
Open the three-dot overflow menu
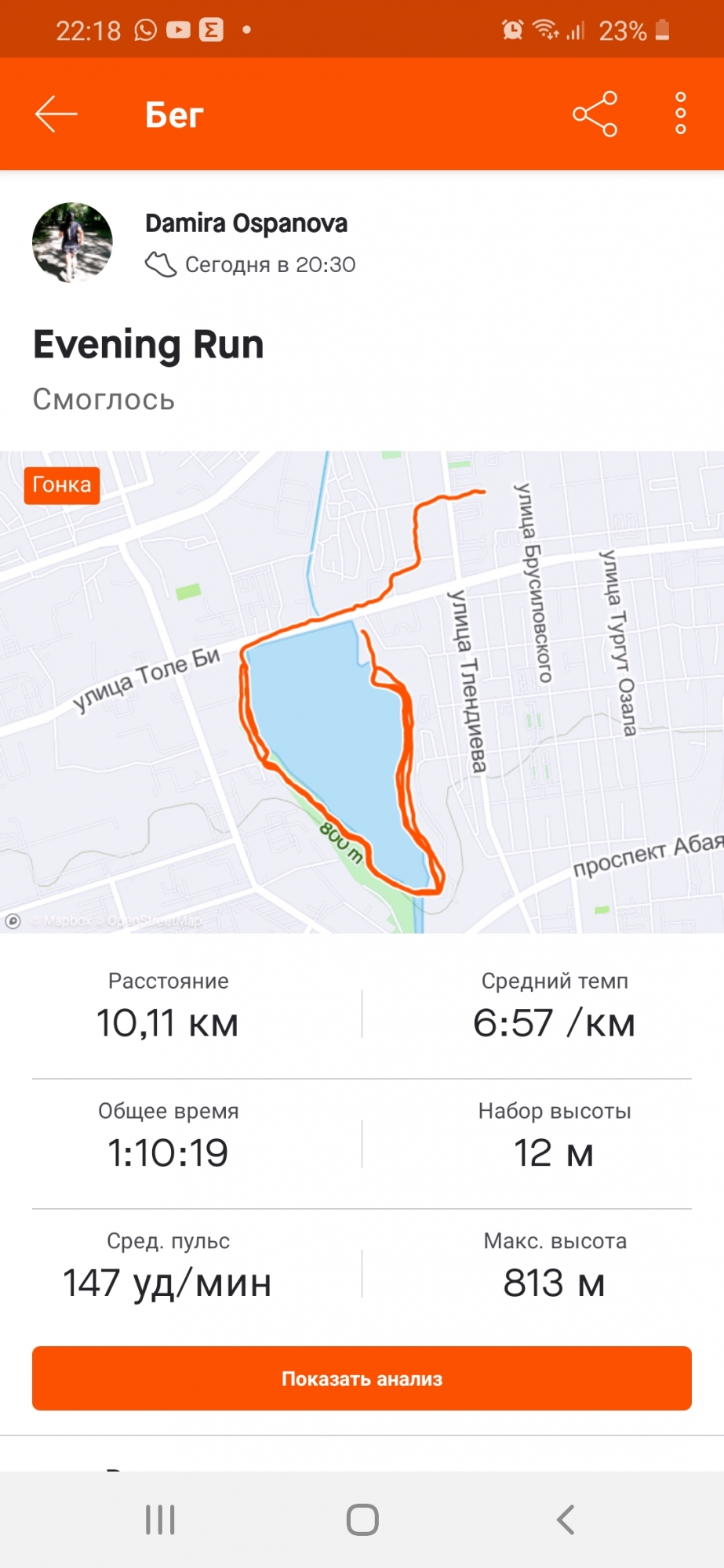(x=680, y=114)
